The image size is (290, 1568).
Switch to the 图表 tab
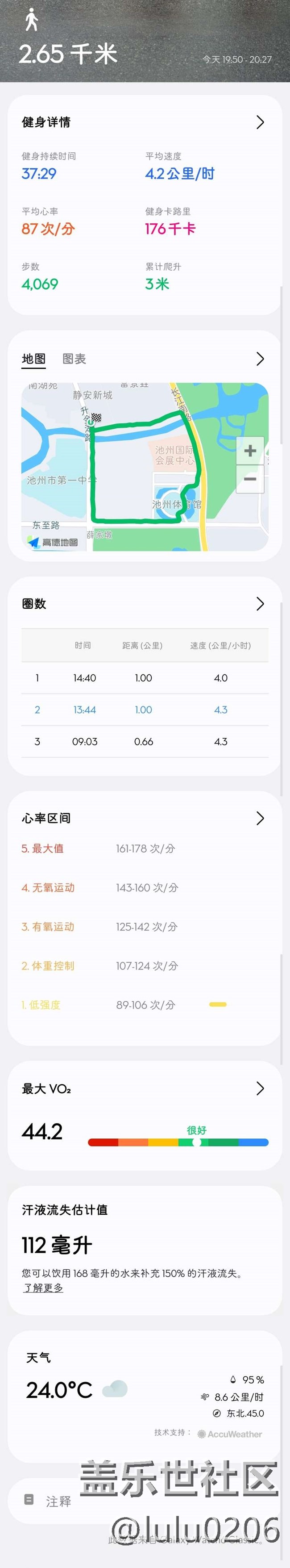(x=74, y=359)
